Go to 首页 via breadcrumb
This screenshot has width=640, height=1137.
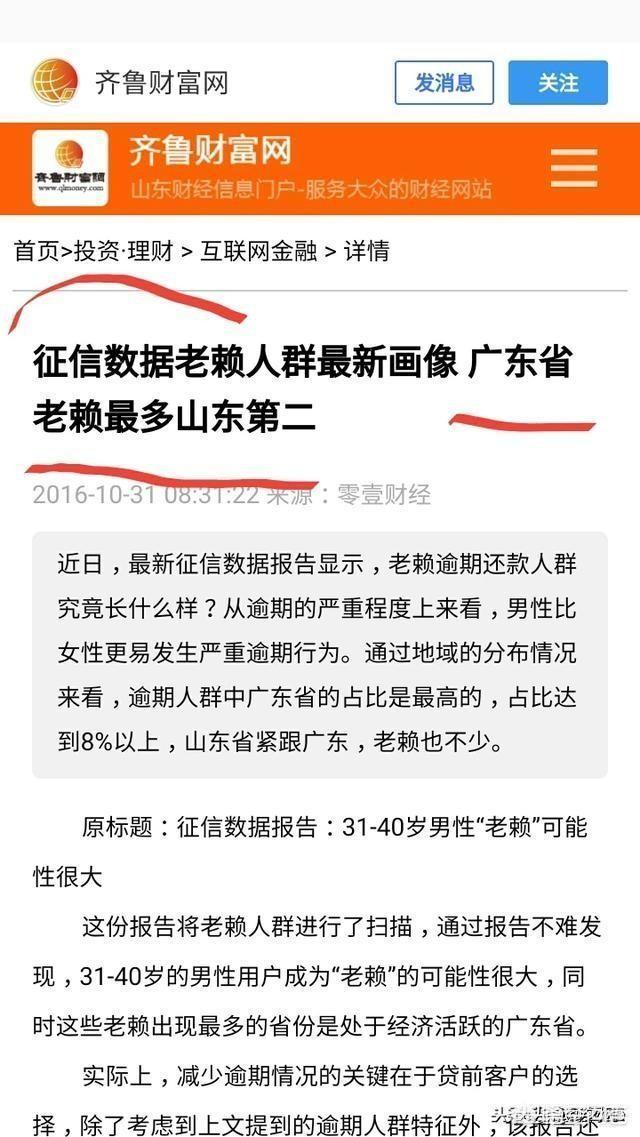[36, 251]
